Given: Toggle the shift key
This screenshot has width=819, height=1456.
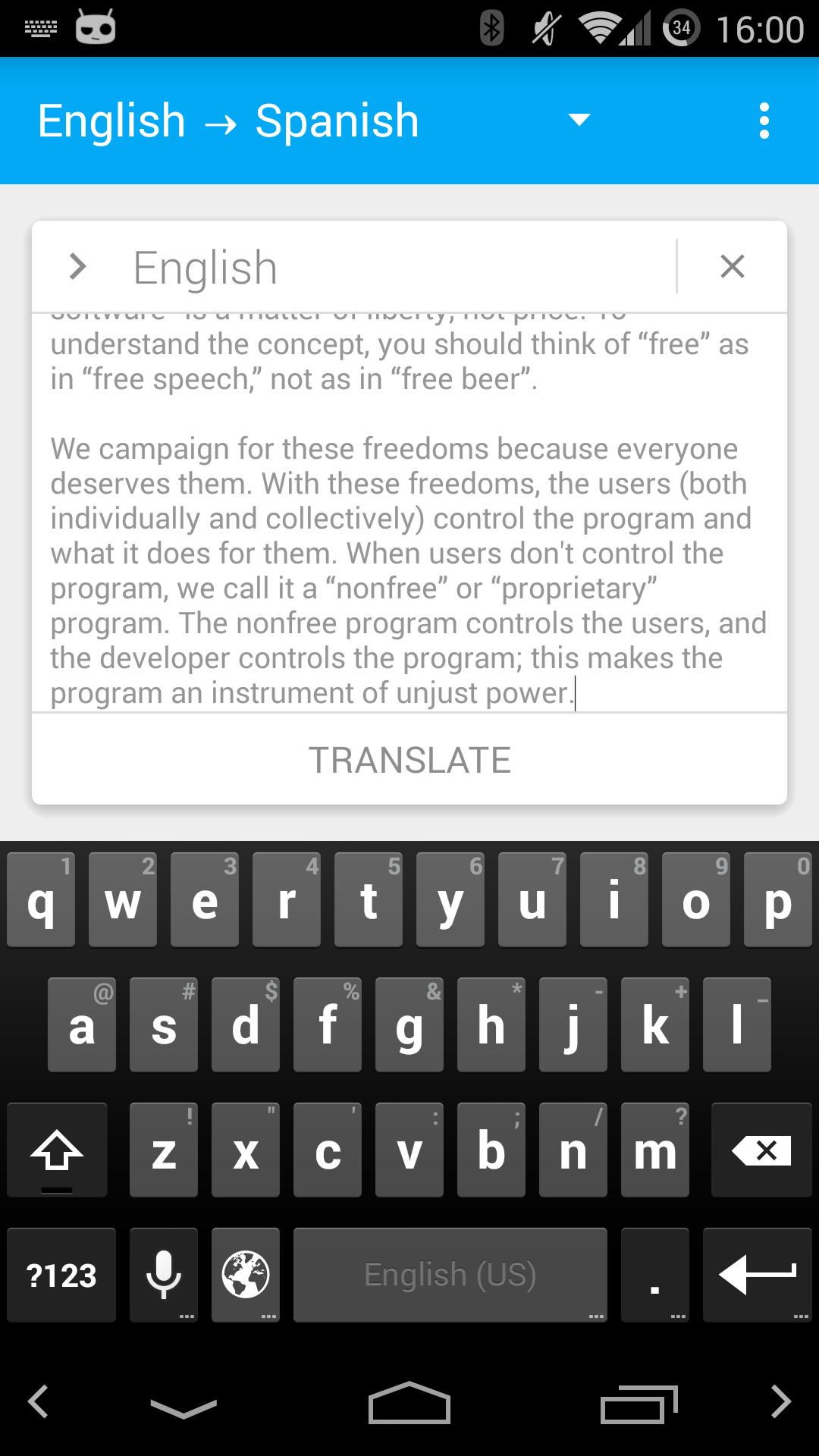Looking at the screenshot, I should click(57, 1150).
